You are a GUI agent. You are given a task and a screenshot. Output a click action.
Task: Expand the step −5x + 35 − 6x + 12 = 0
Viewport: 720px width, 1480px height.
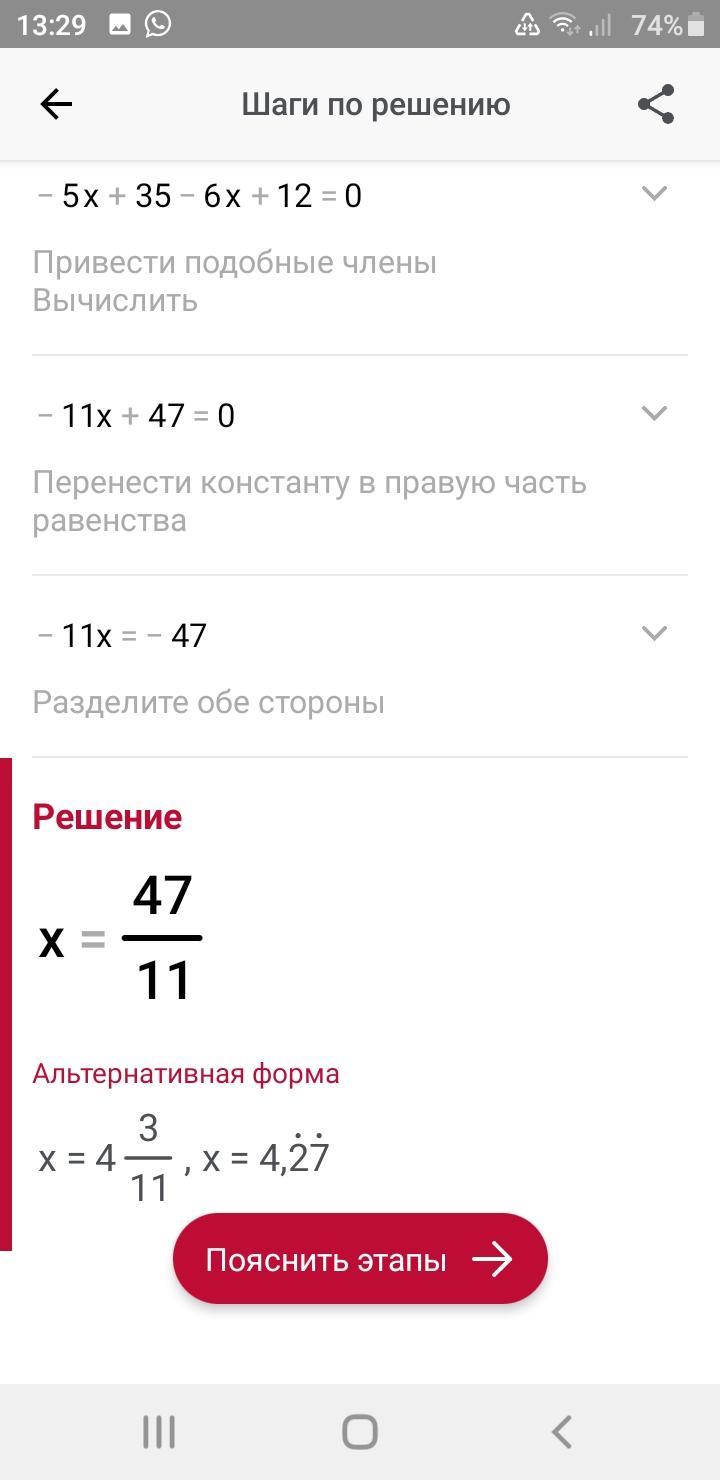click(653, 194)
